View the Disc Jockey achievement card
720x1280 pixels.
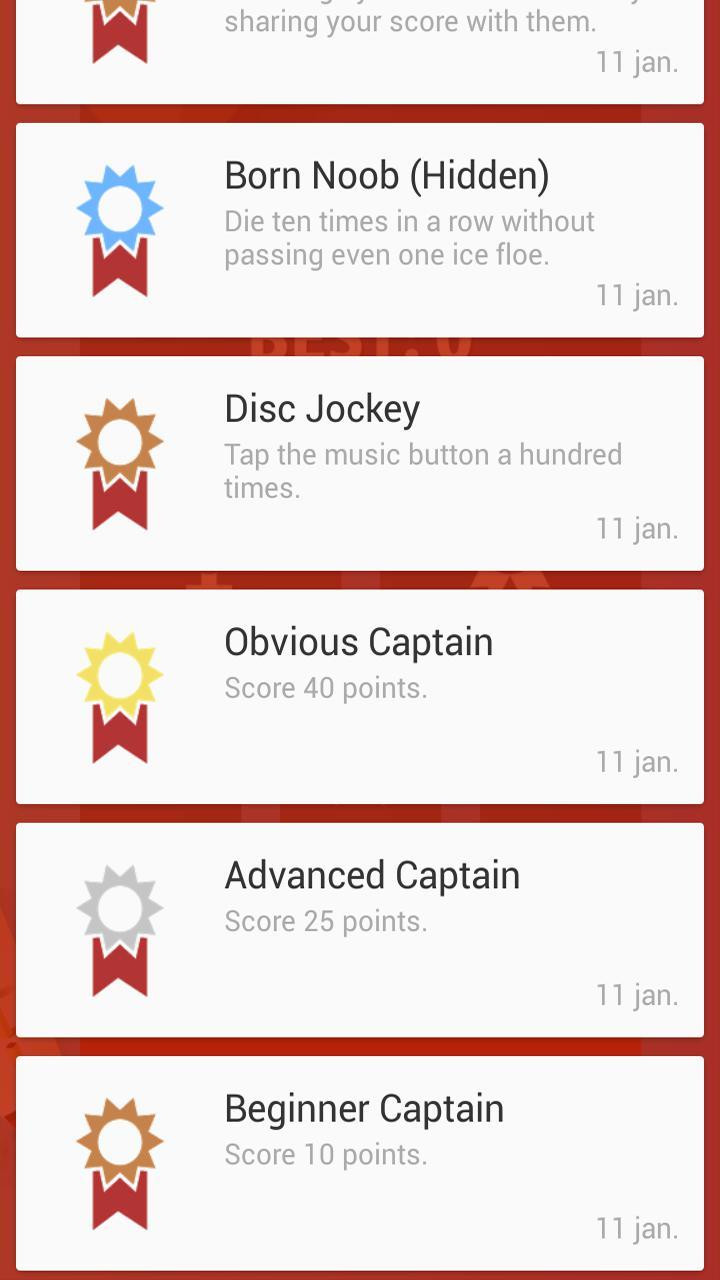point(360,463)
